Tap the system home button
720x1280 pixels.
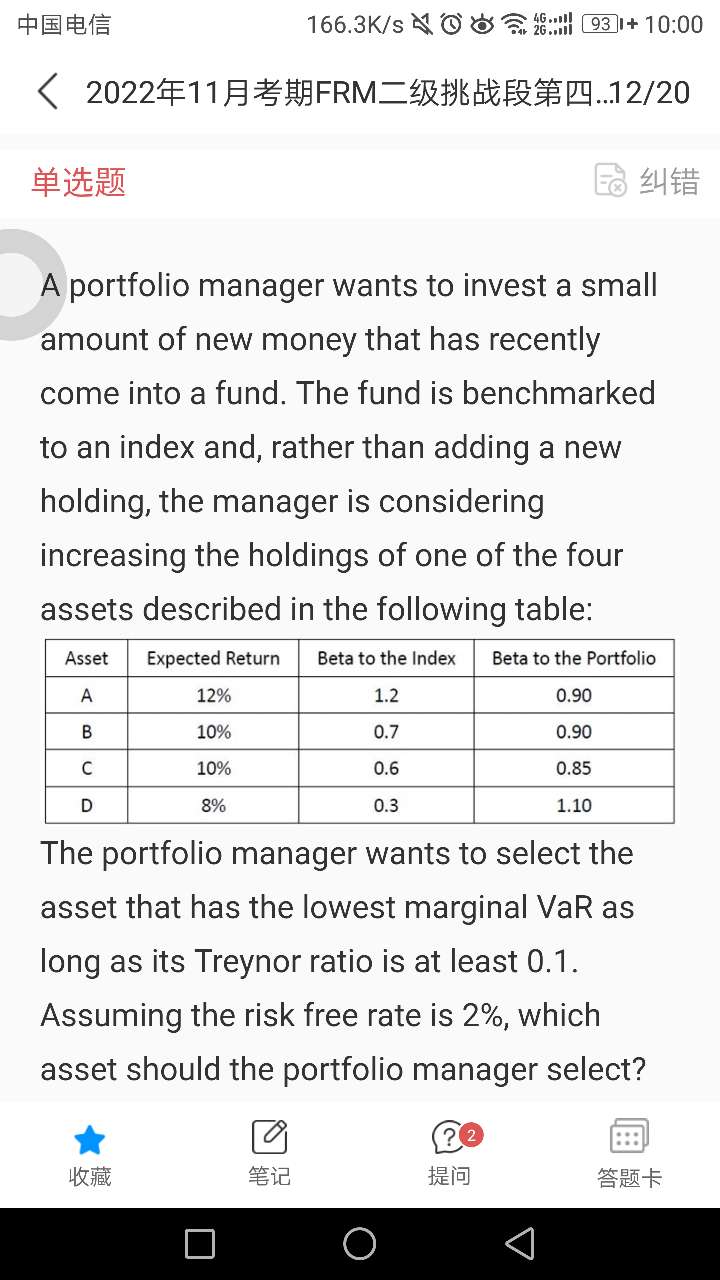359,1243
